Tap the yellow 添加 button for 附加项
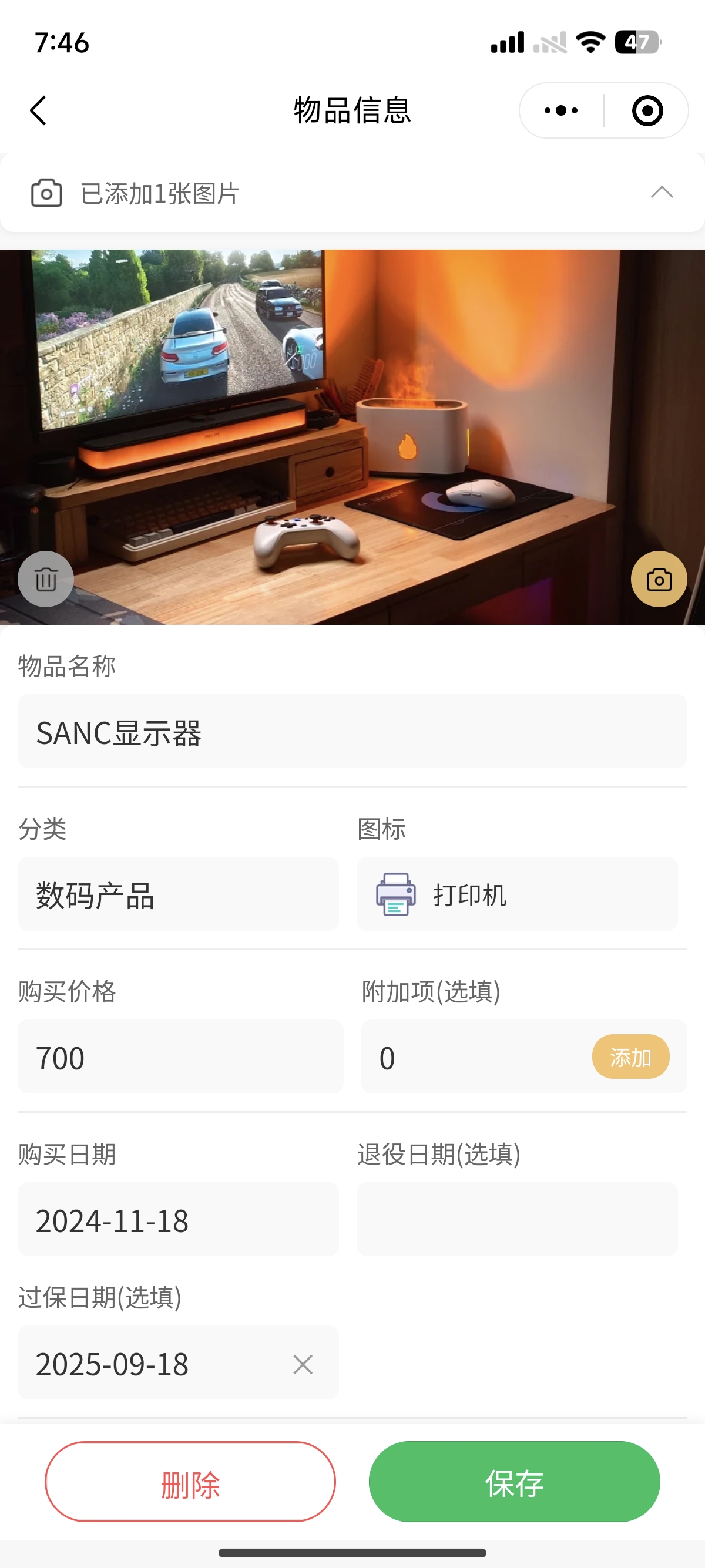Viewport: 705px width, 1568px height. (630, 1056)
